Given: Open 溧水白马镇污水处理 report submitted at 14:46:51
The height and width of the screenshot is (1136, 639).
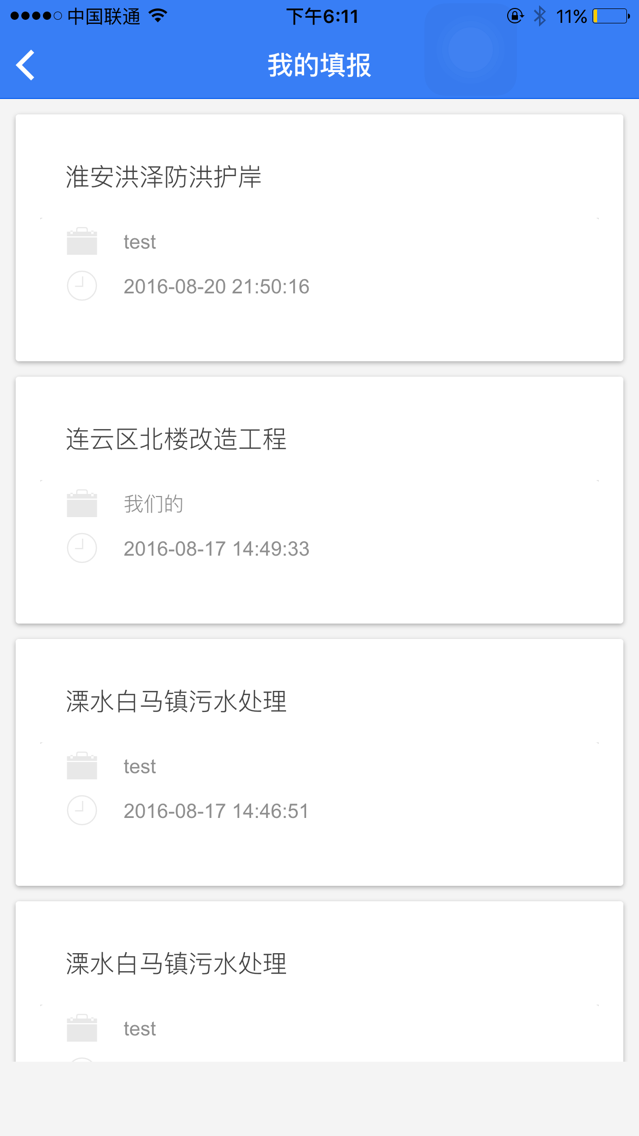Looking at the screenshot, I should 319,761.
